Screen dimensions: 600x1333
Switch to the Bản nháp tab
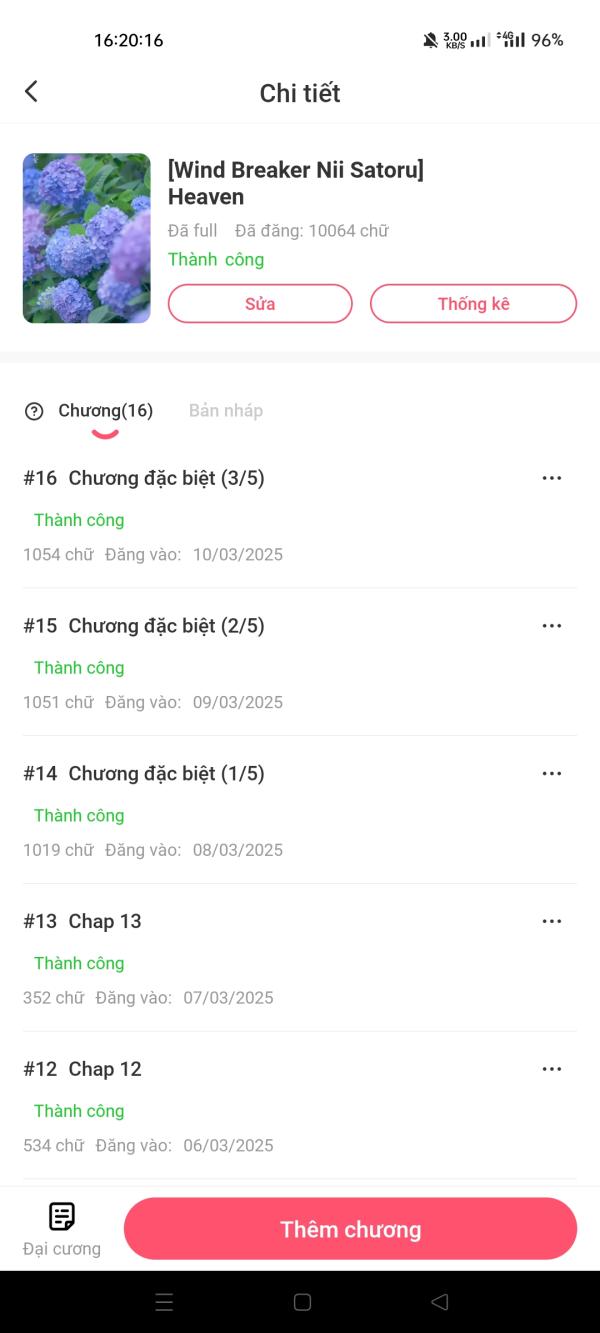pos(226,411)
